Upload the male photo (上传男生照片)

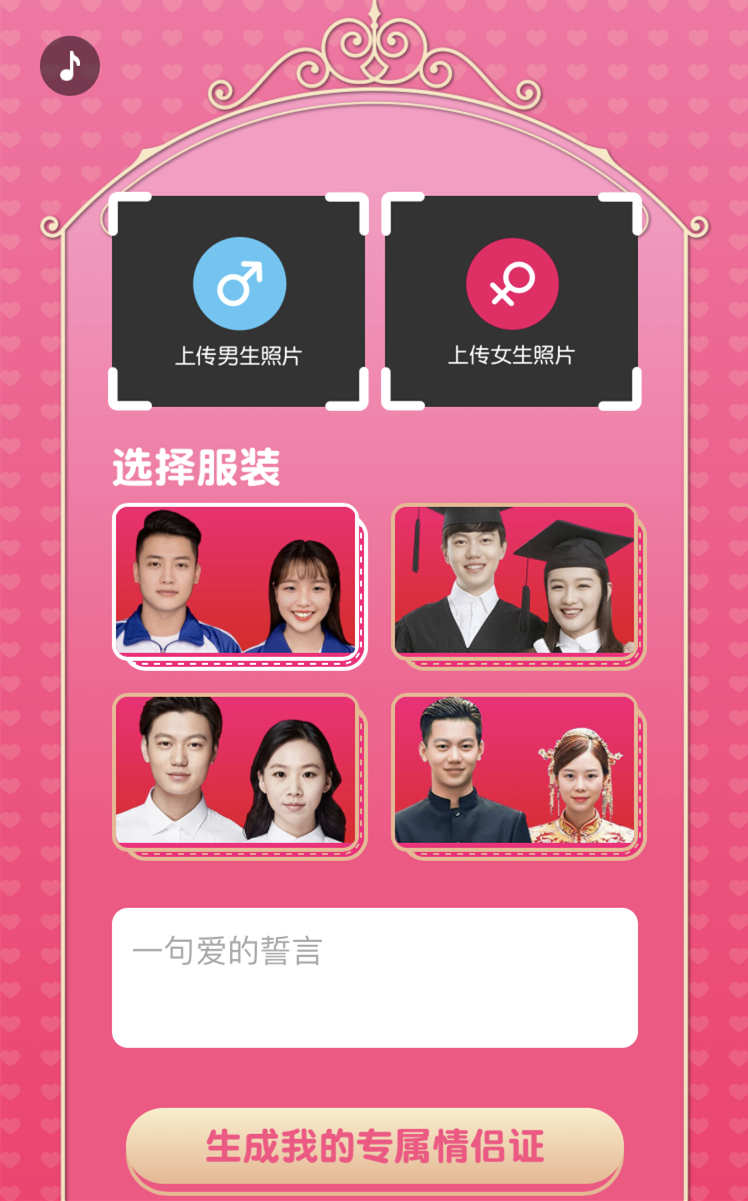pyautogui.click(x=238, y=302)
